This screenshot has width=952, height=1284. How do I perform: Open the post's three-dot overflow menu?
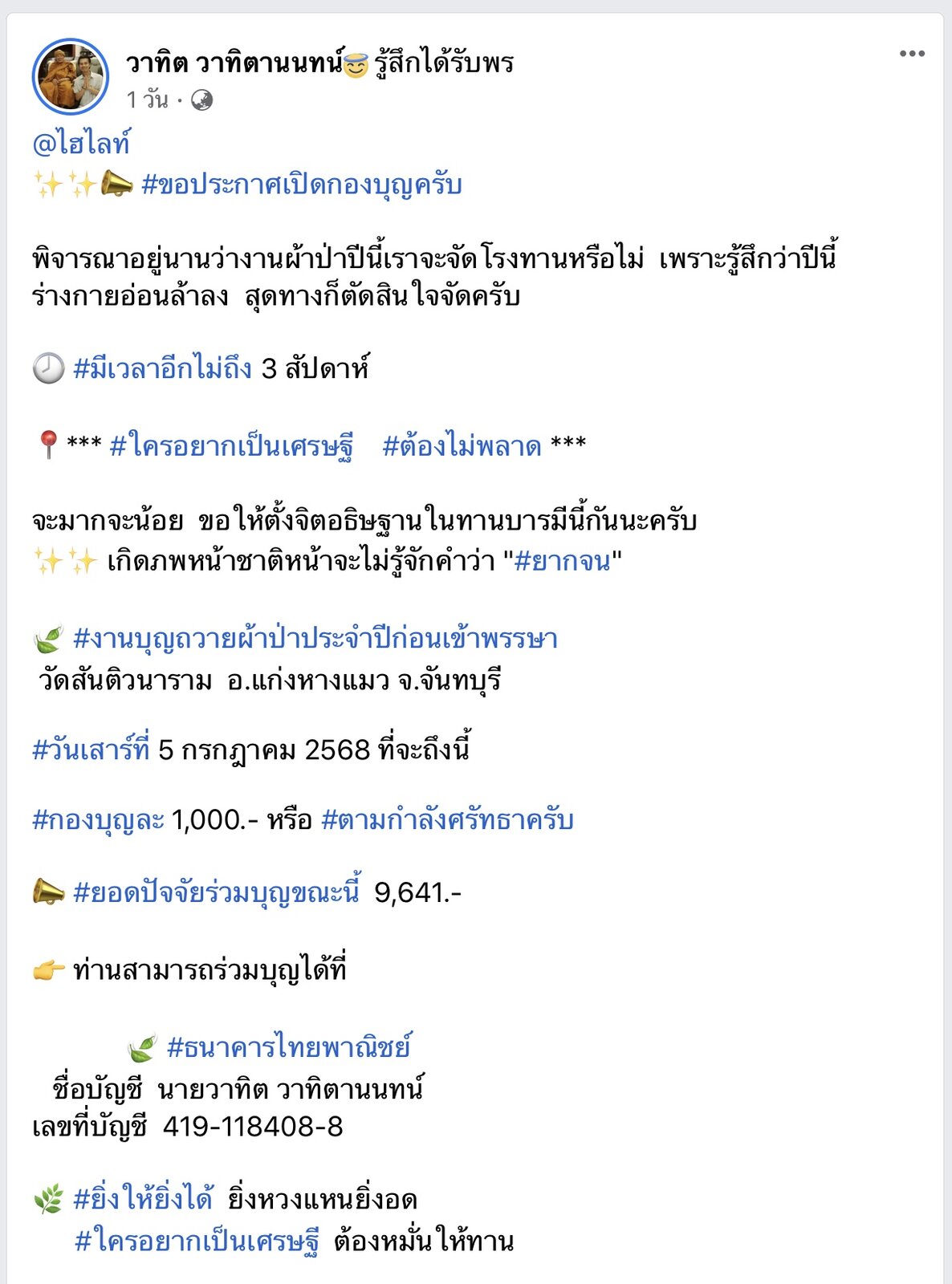pyautogui.click(x=912, y=54)
